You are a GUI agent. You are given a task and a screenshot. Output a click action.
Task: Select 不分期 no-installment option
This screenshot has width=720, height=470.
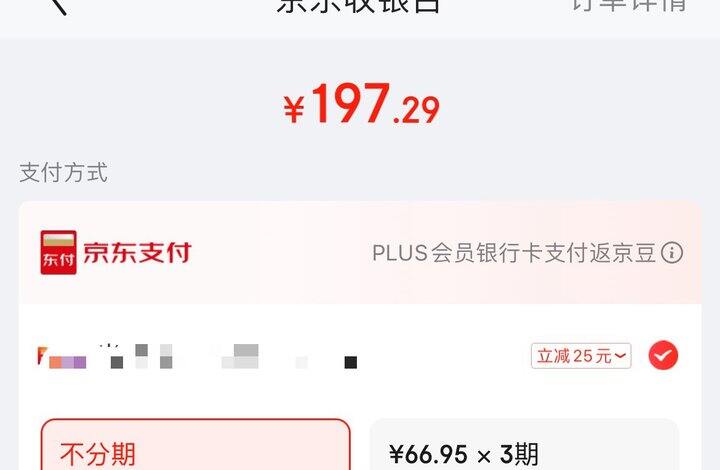195,447
